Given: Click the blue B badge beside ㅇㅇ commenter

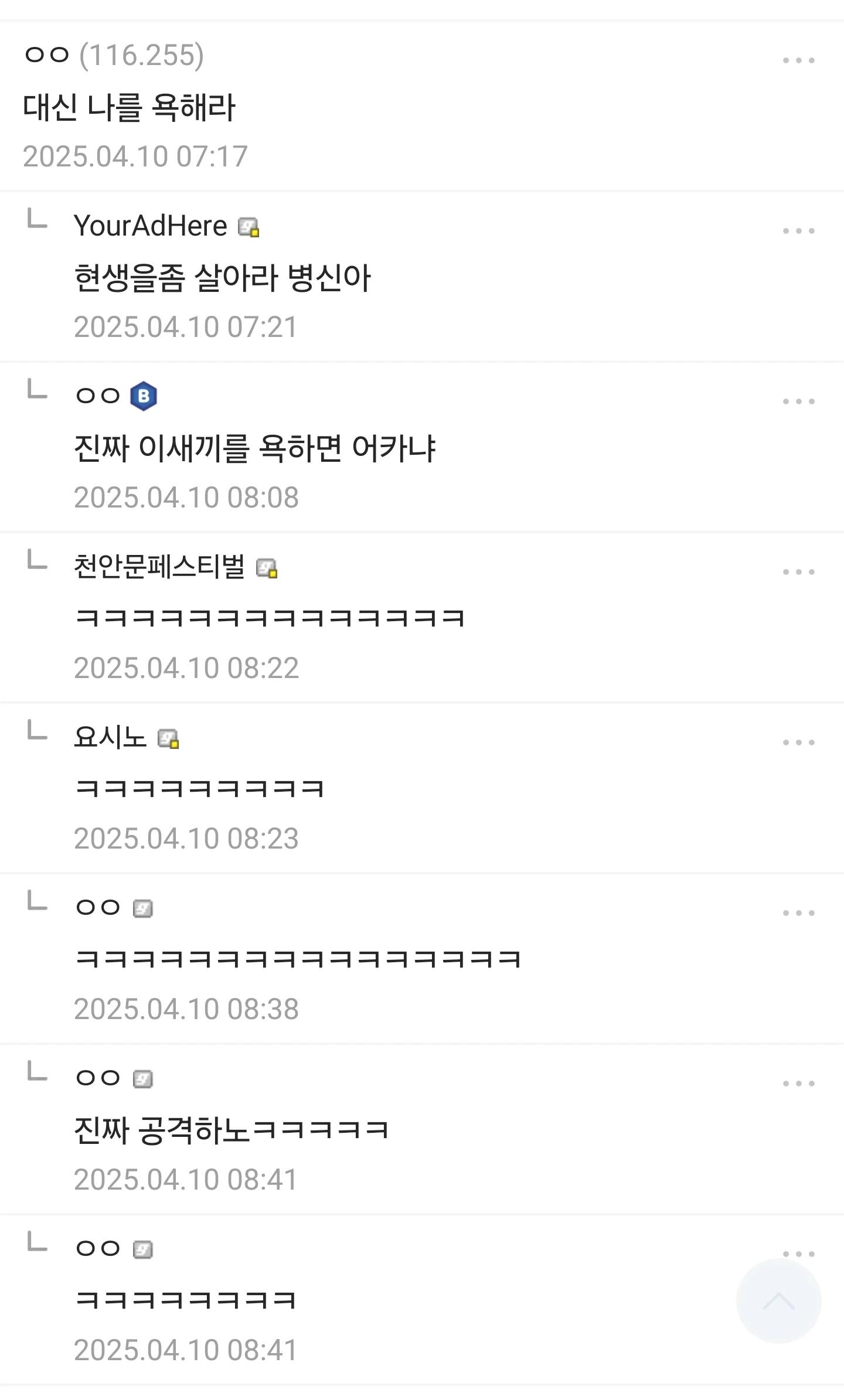Looking at the screenshot, I should tap(145, 397).
